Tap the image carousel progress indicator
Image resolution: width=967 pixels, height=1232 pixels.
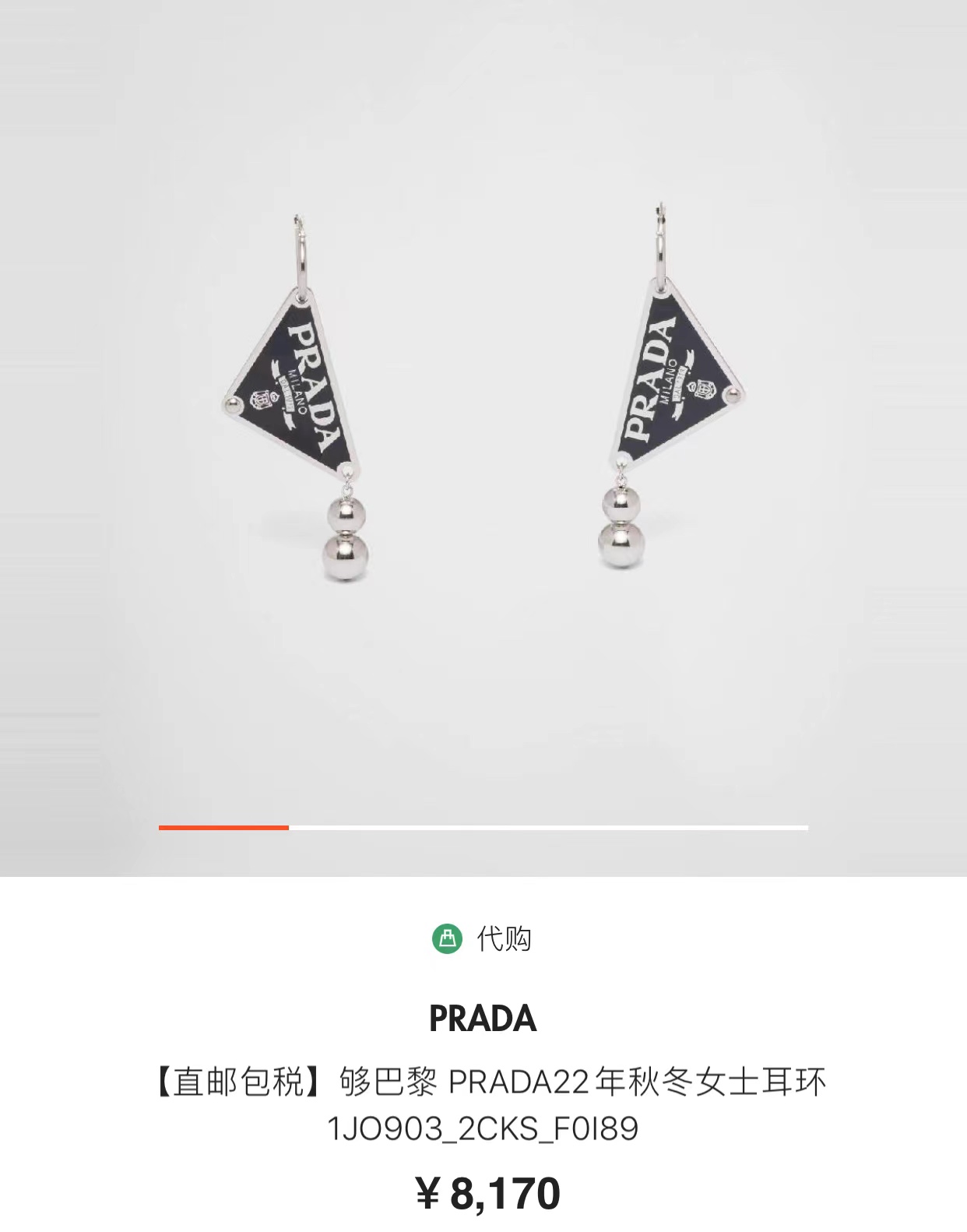pyautogui.click(x=483, y=827)
